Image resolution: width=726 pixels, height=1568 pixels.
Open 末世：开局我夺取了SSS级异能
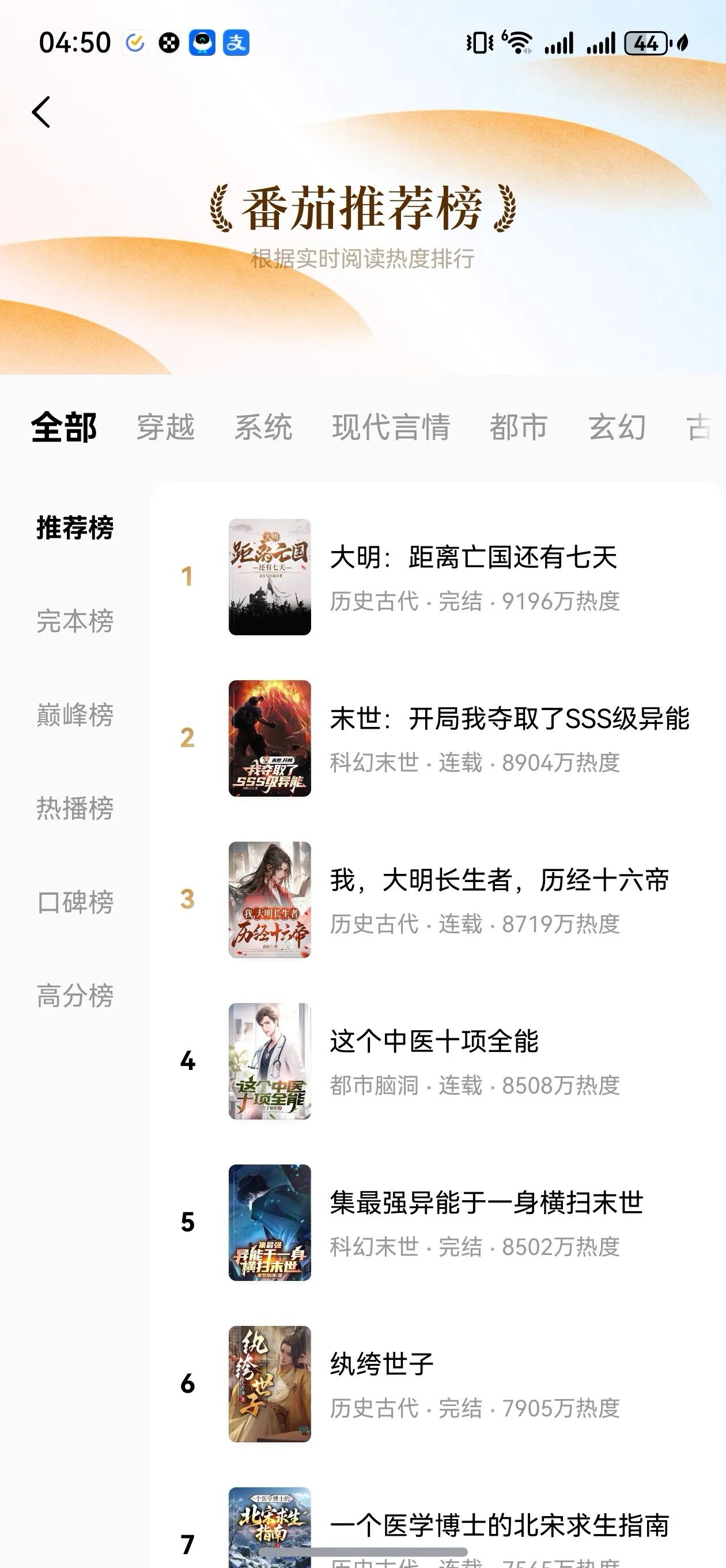[509, 719]
